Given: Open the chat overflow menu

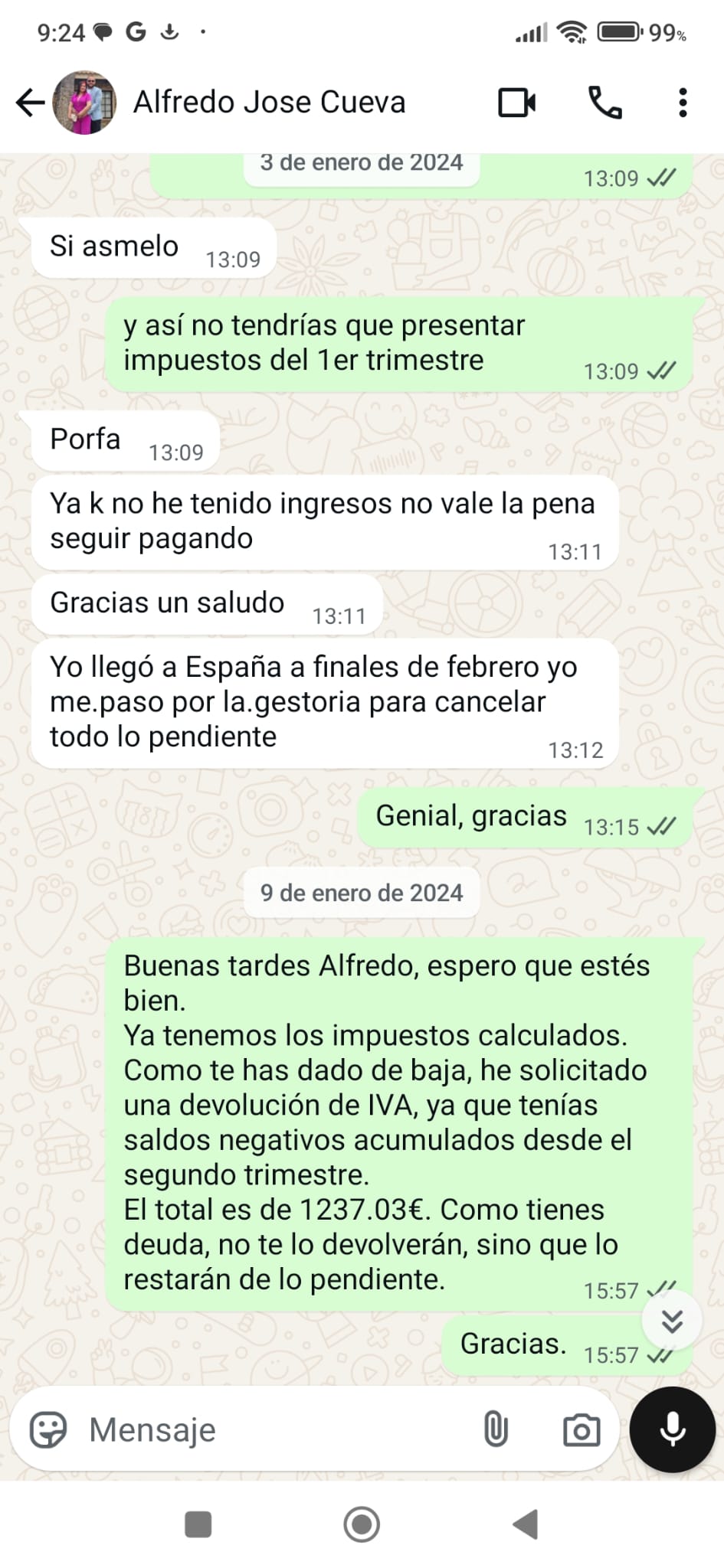Looking at the screenshot, I should 682,103.
